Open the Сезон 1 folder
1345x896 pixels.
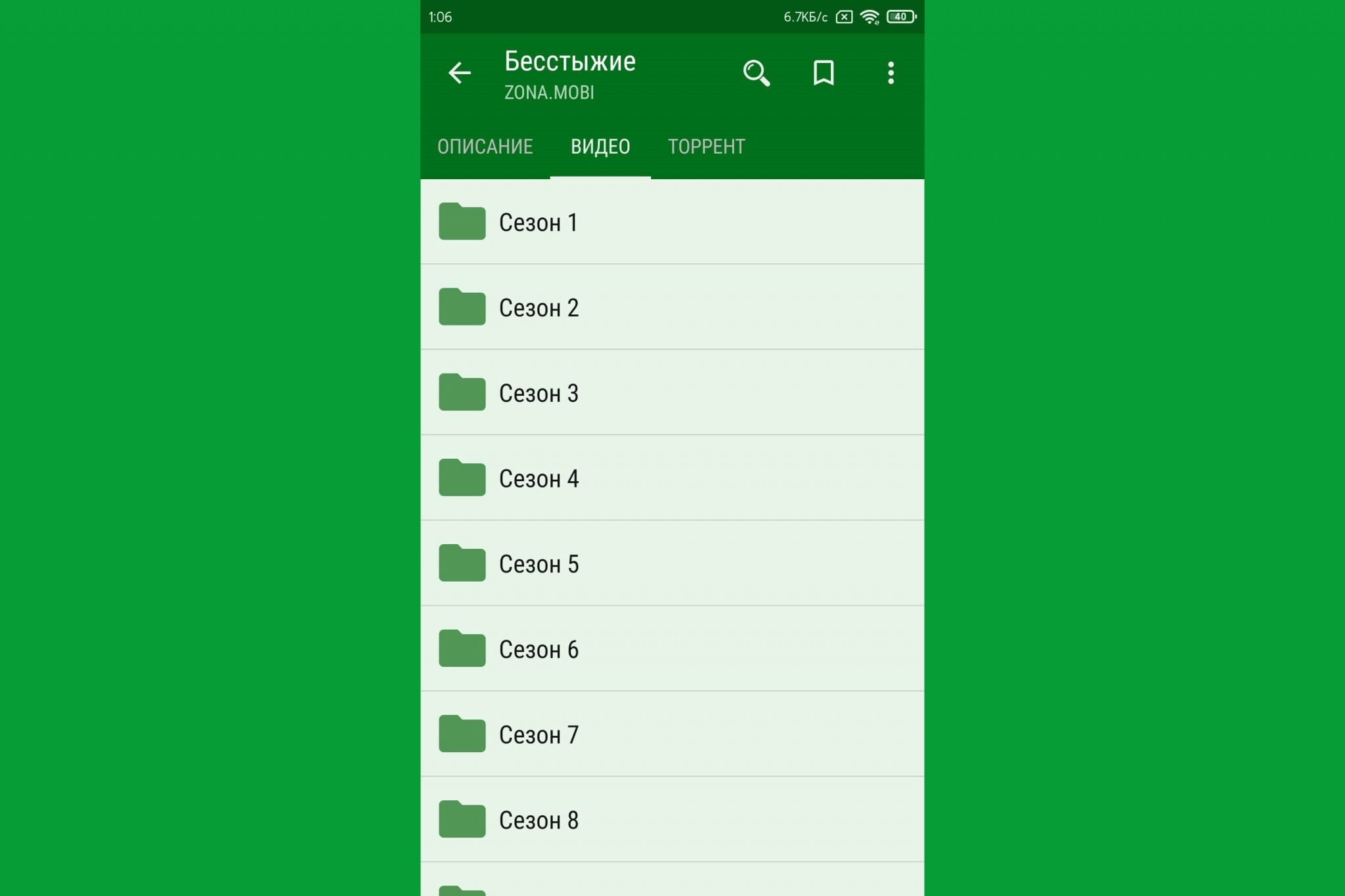(539, 223)
